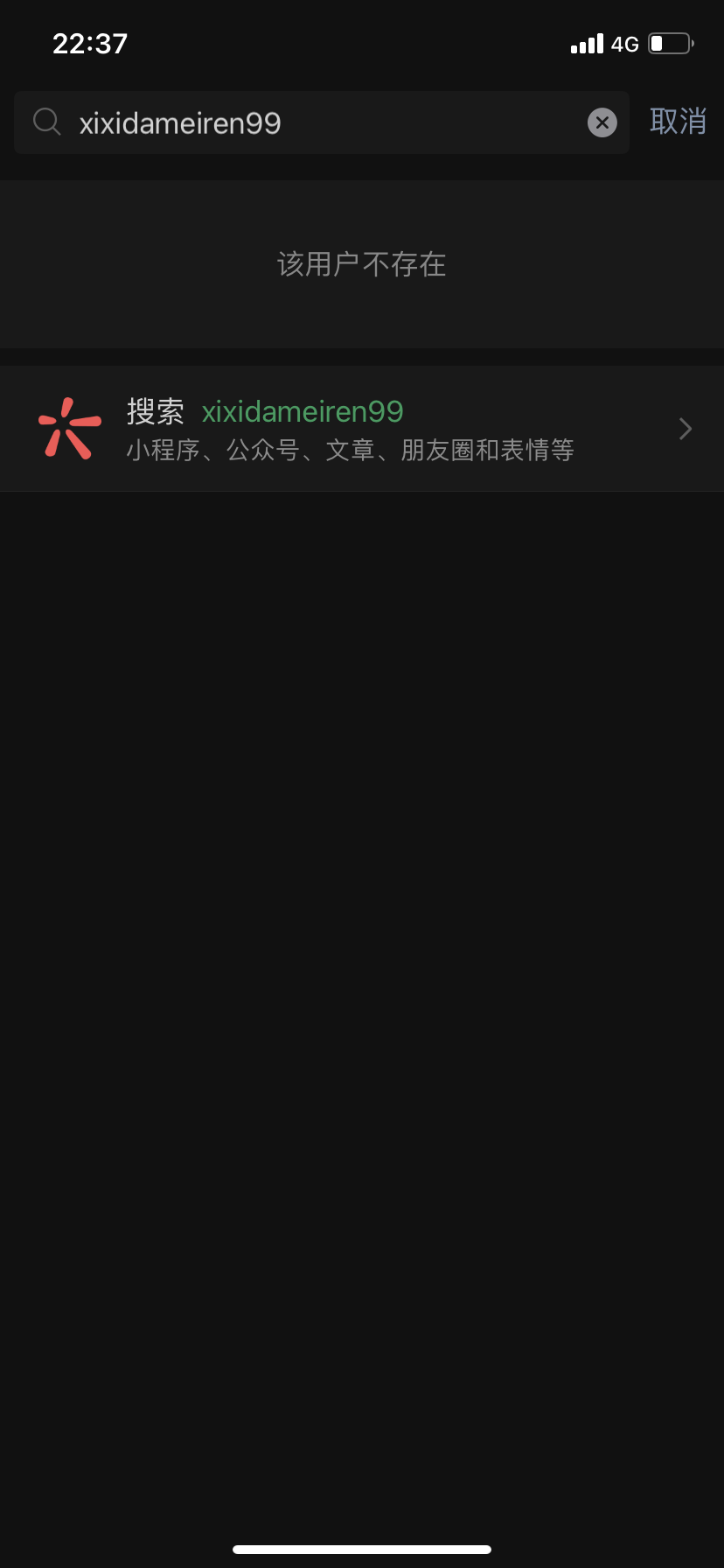The height and width of the screenshot is (1568, 724).
Task: Clear the search text with the X icon
Action: 602,122
